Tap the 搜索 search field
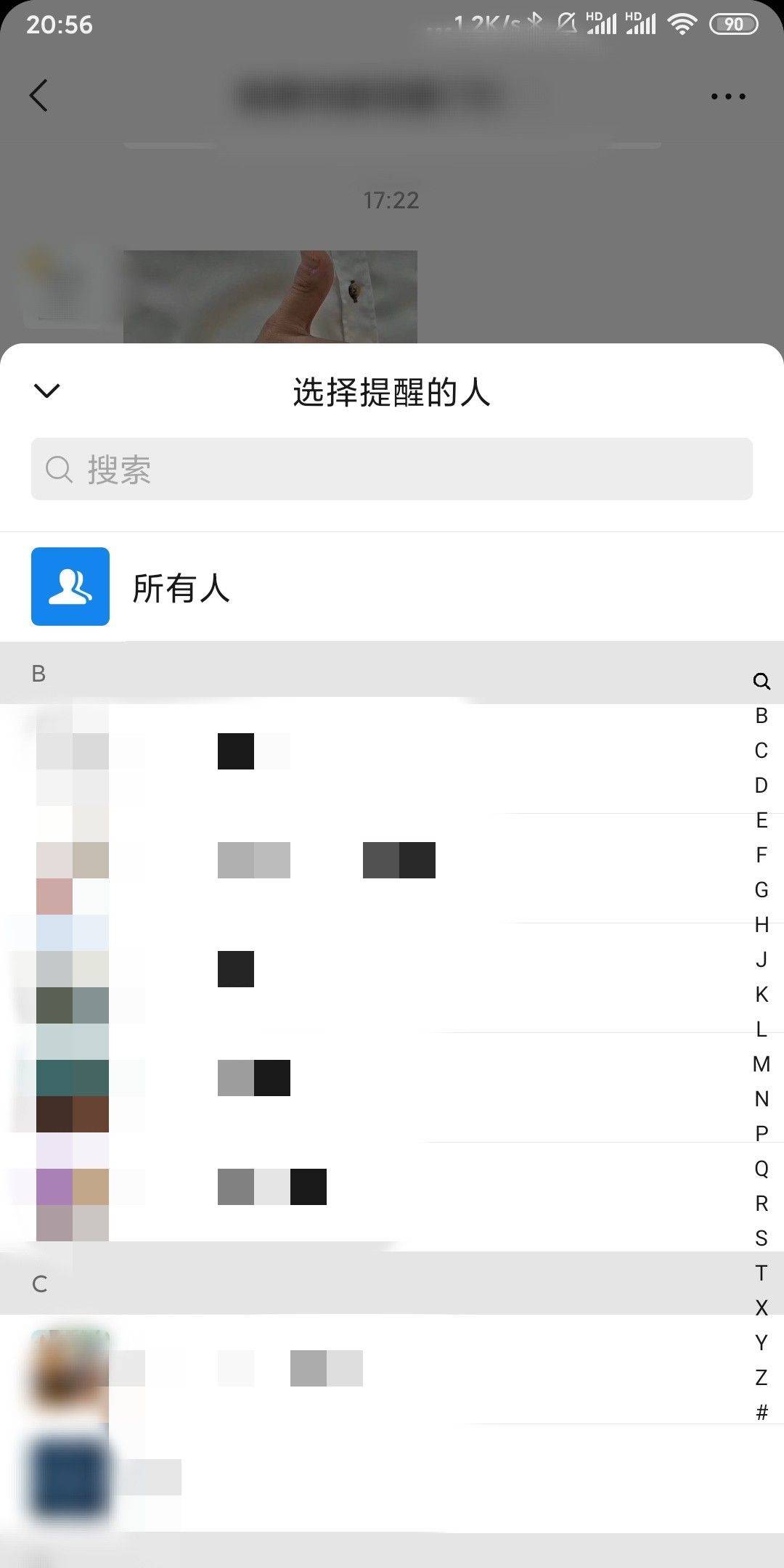This screenshot has width=784, height=1568. (392, 469)
